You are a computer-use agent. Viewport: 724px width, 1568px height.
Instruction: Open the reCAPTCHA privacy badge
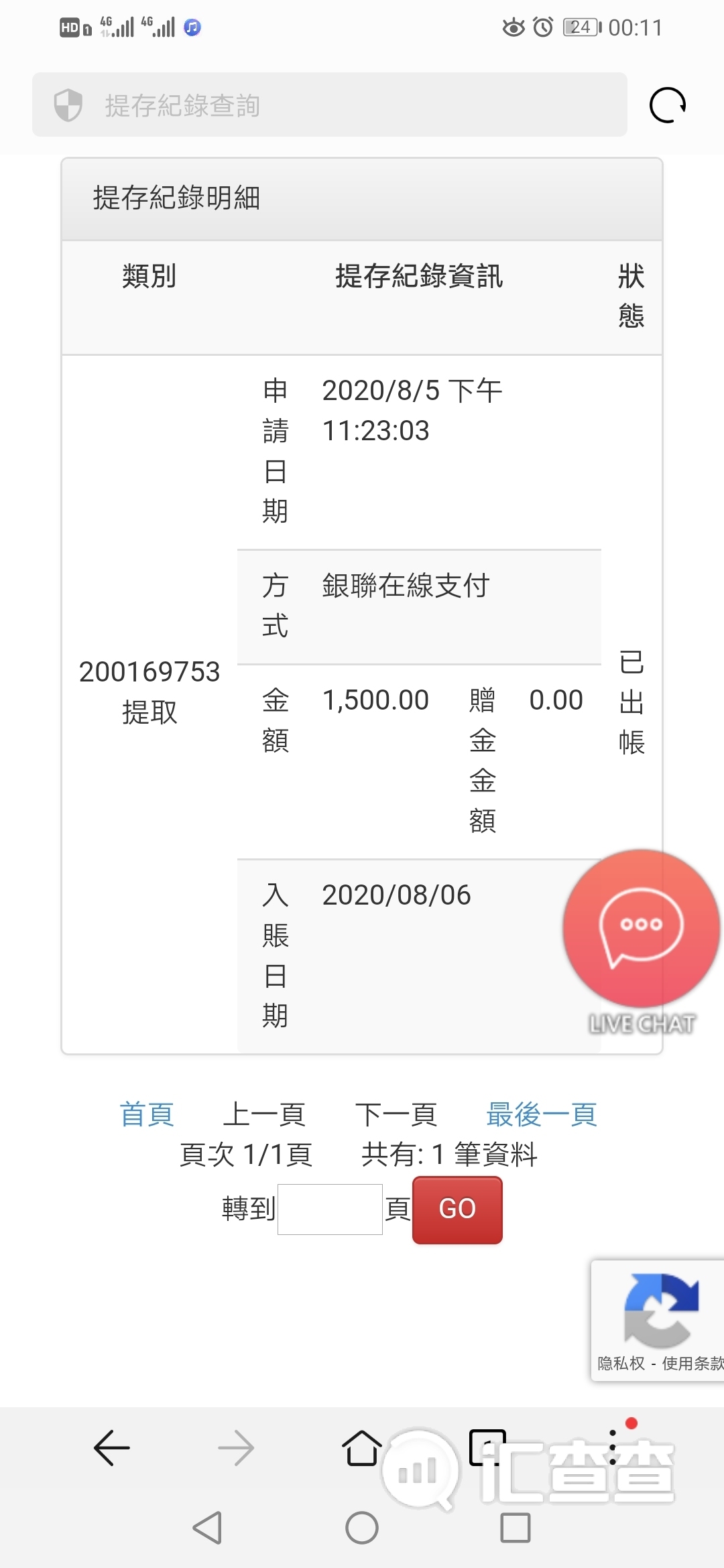[658, 1320]
